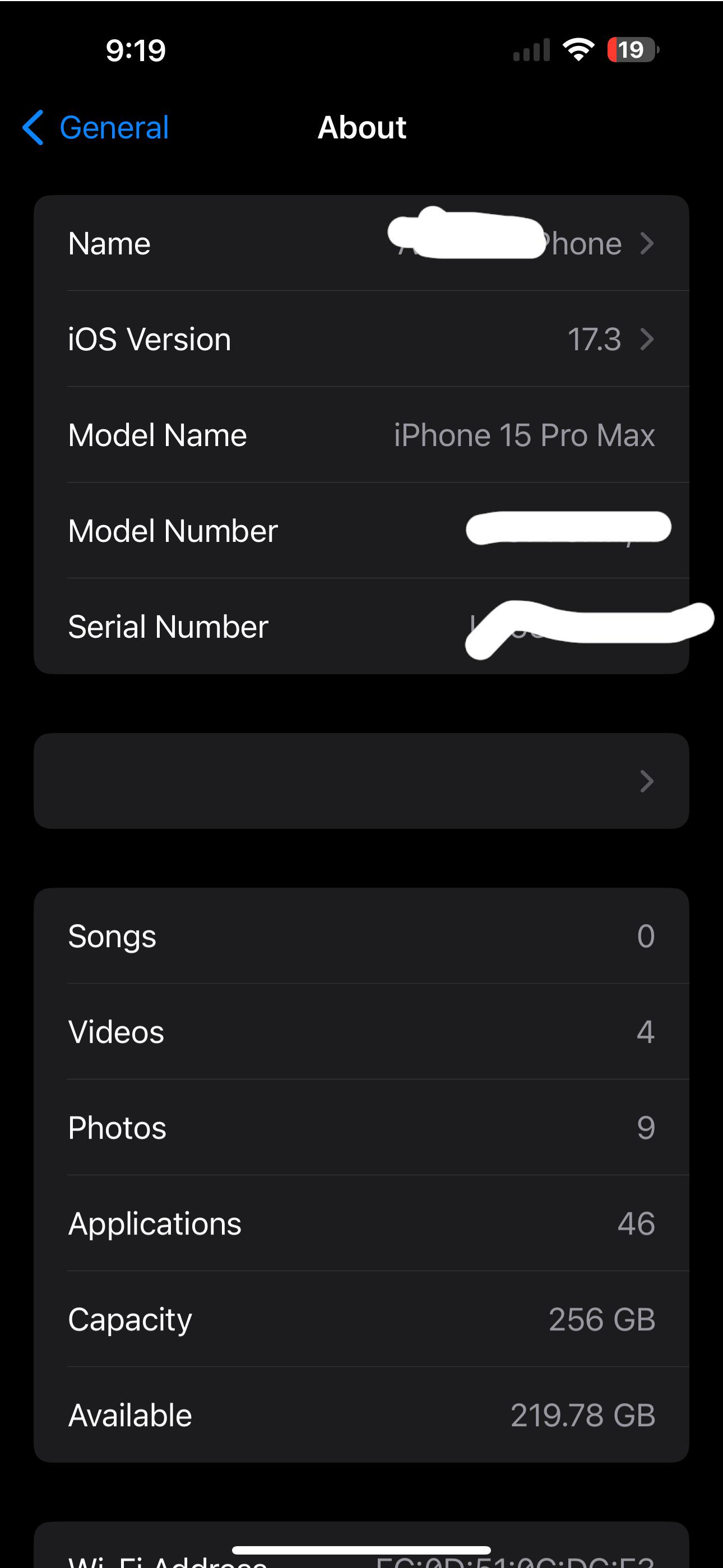Tap the back chevron beside General
Viewport: 723px width, 1568px height.
(x=34, y=128)
